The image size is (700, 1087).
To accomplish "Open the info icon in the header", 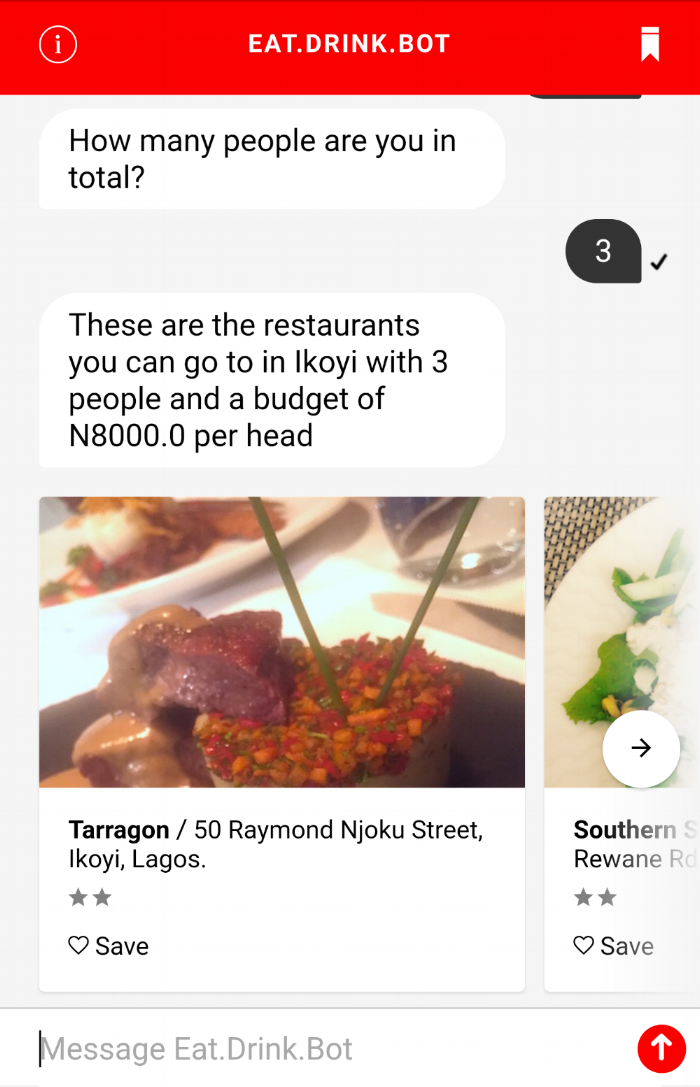I will pyautogui.click(x=58, y=45).
